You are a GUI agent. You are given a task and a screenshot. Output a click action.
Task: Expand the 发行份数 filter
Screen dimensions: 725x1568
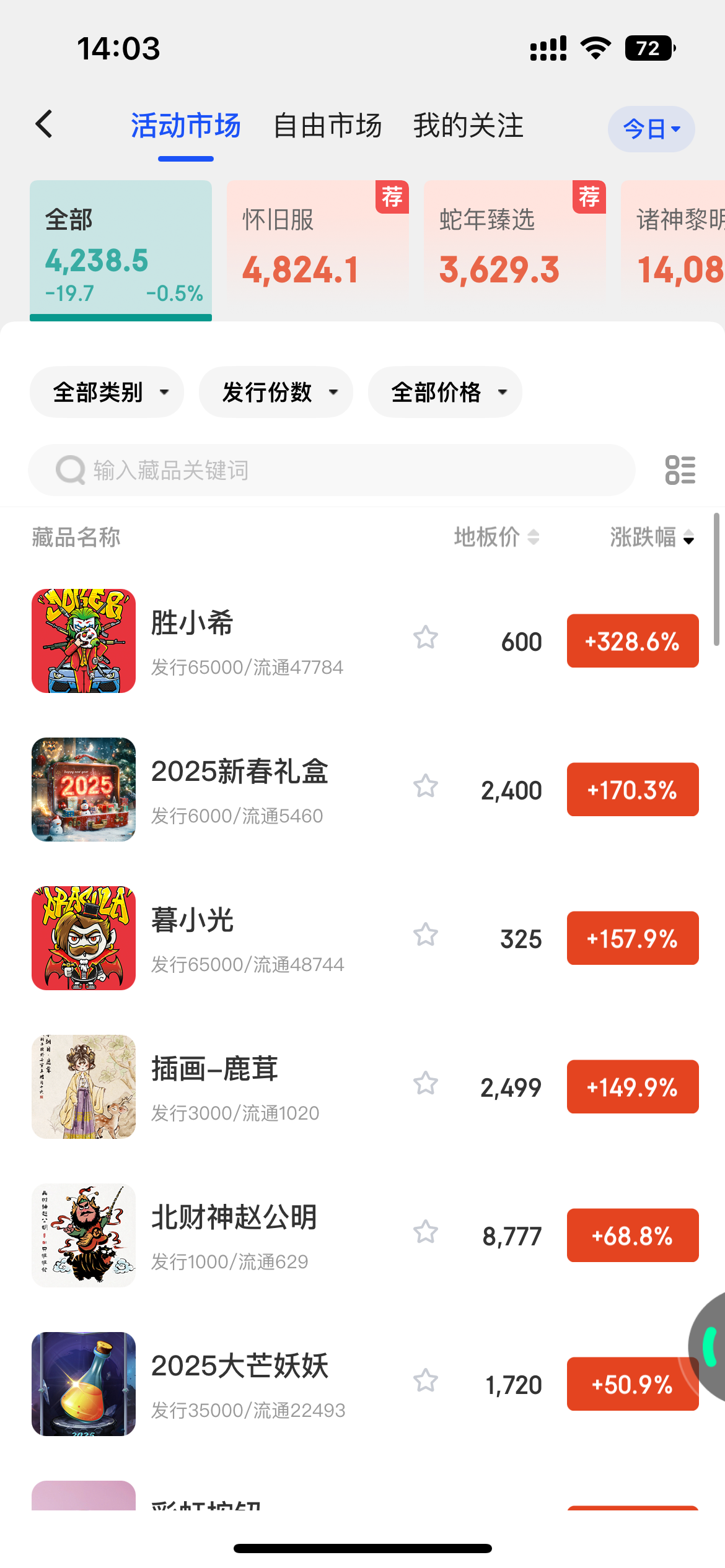[x=276, y=392]
